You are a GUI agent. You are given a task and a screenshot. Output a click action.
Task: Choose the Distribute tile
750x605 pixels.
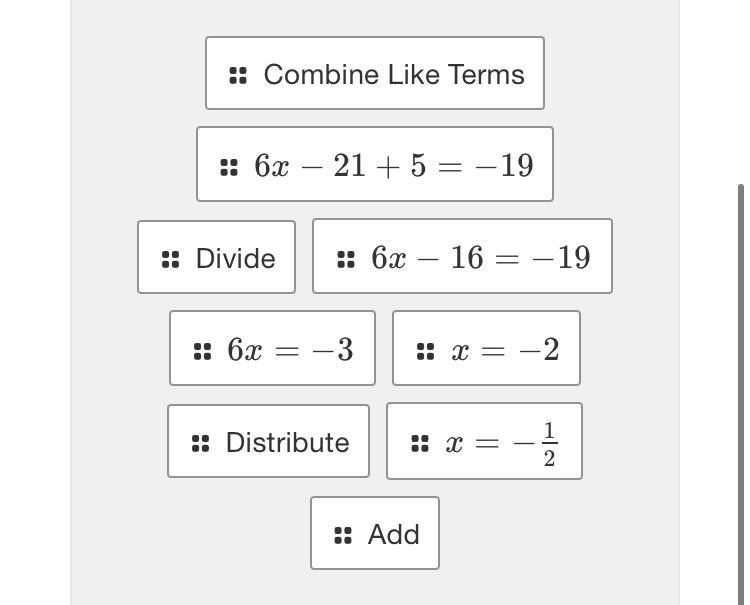tap(269, 442)
